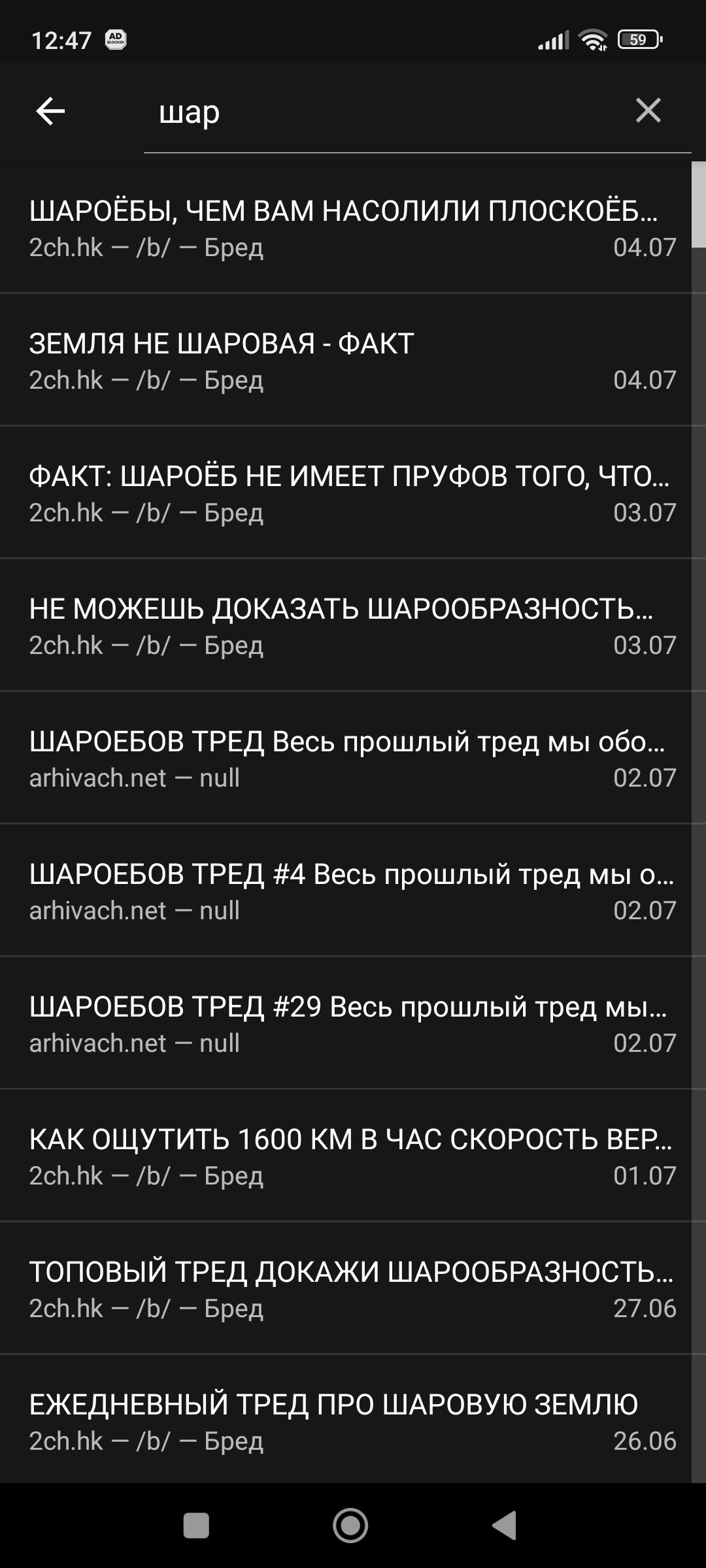Go back using the top arrow
706x1568 pixels.
[x=50, y=111]
